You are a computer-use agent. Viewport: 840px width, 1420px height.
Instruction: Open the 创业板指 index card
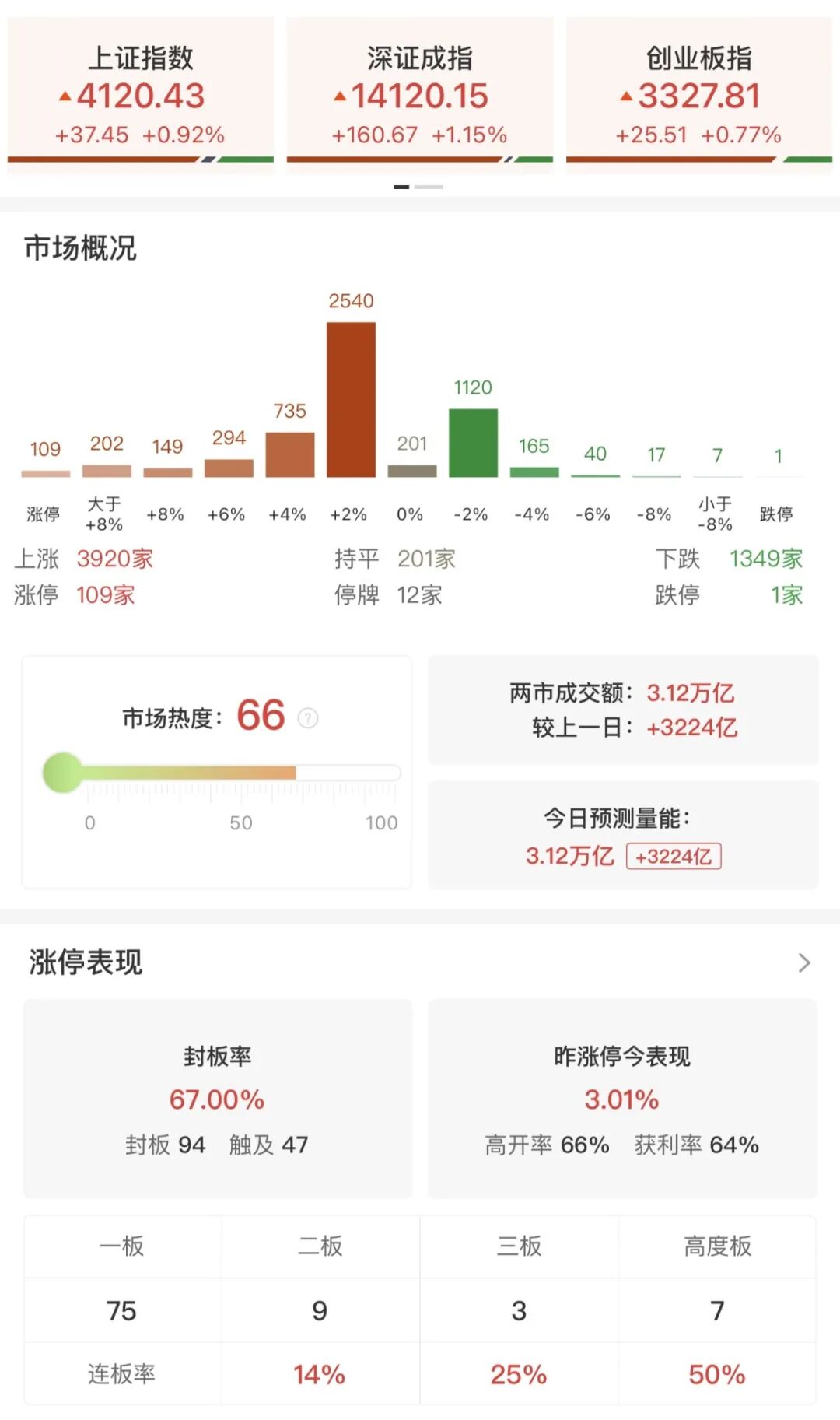point(698,95)
